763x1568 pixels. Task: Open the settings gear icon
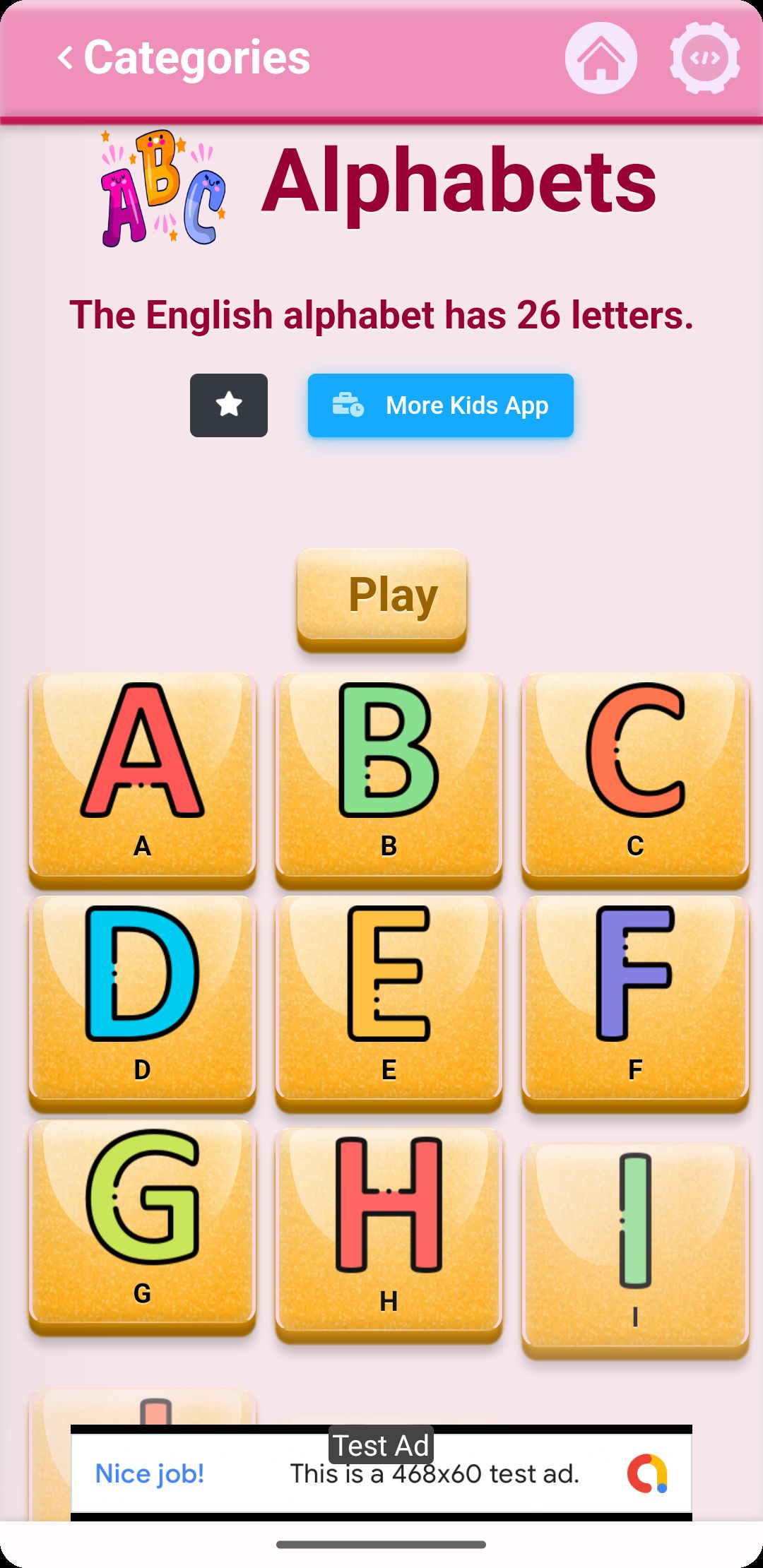coord(704,58)
